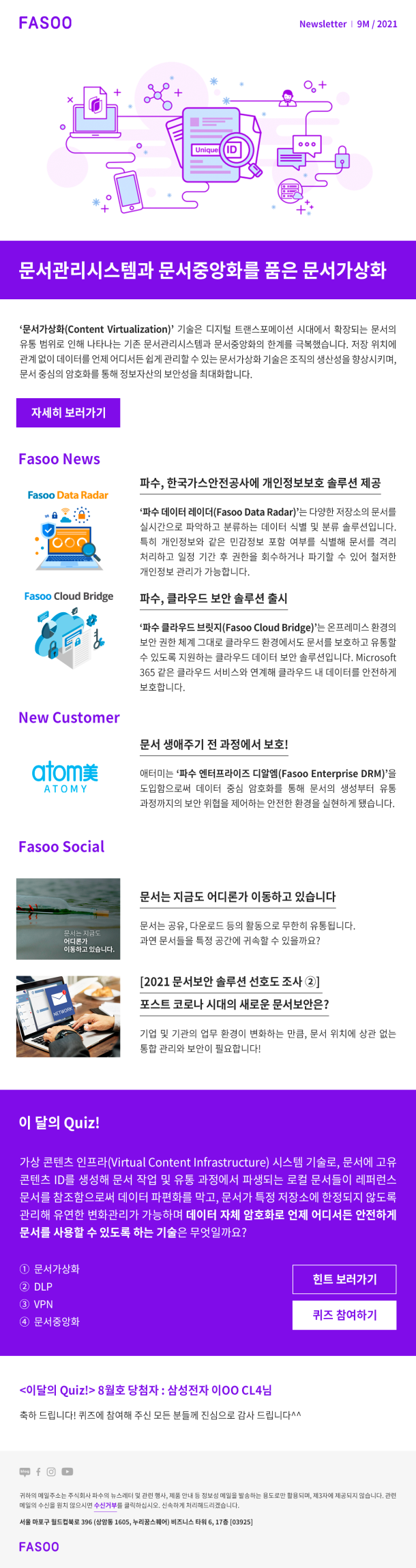Join the quiz via 퀴즈 참여하기
The image size is (416, 1568).
pyautogui.click(x=344, y=1315)
